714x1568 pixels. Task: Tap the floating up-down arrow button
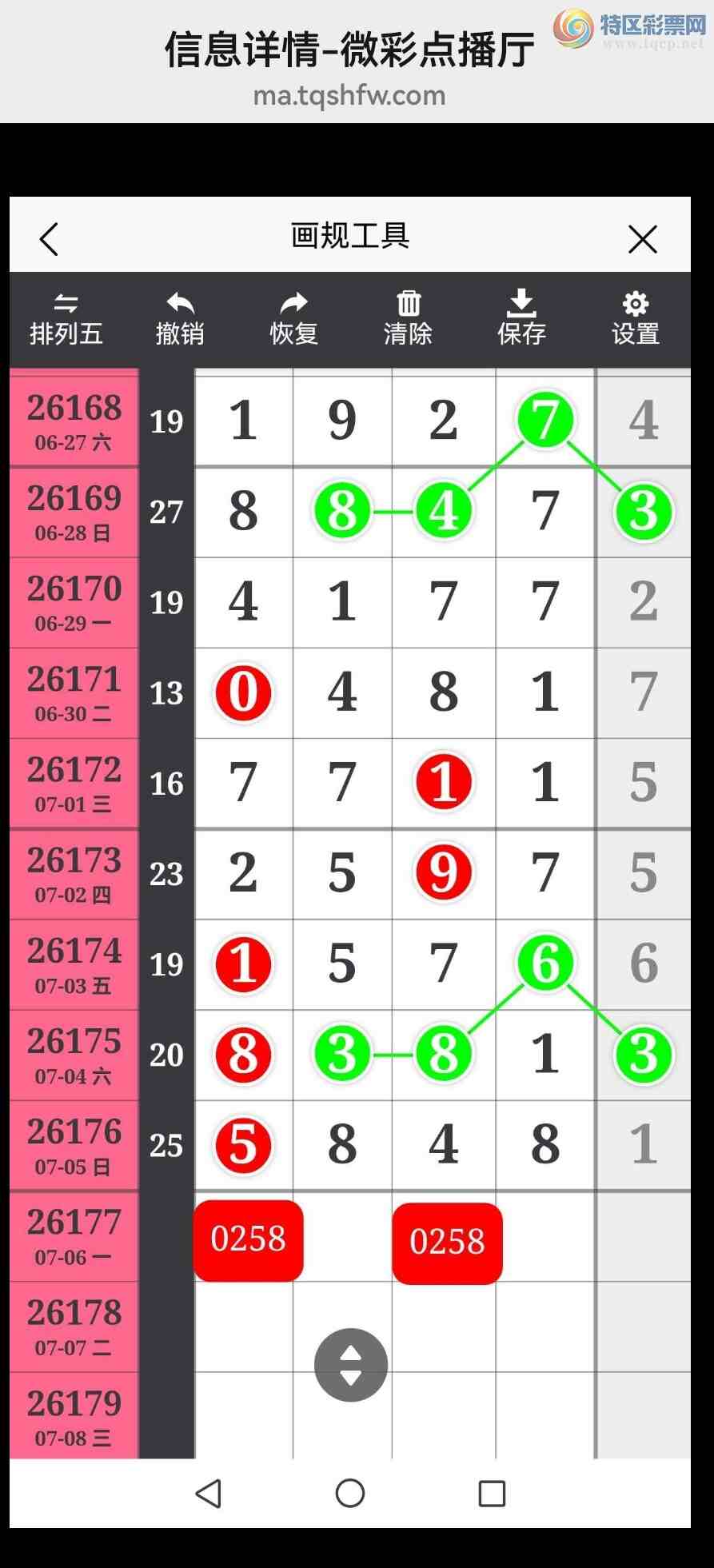pyautogui.click(x=351, y=1365)
